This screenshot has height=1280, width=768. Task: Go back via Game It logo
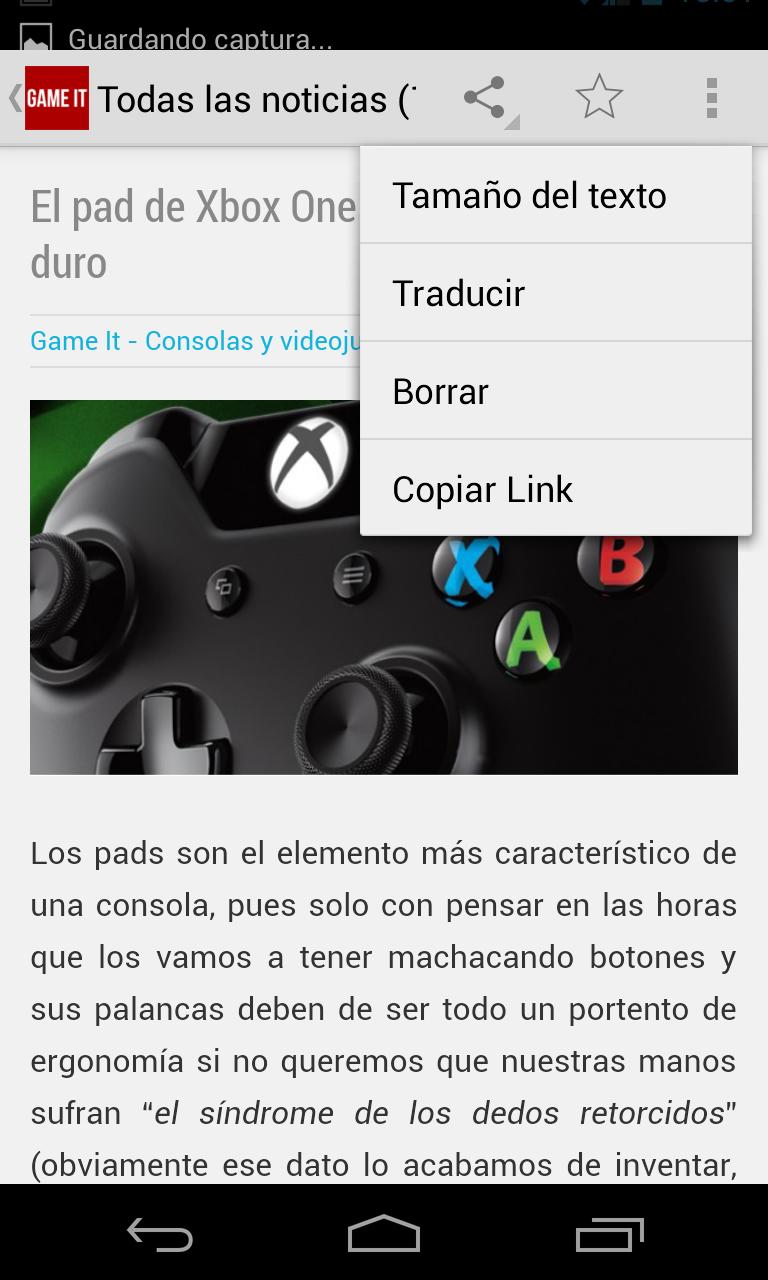coord(50,98)
